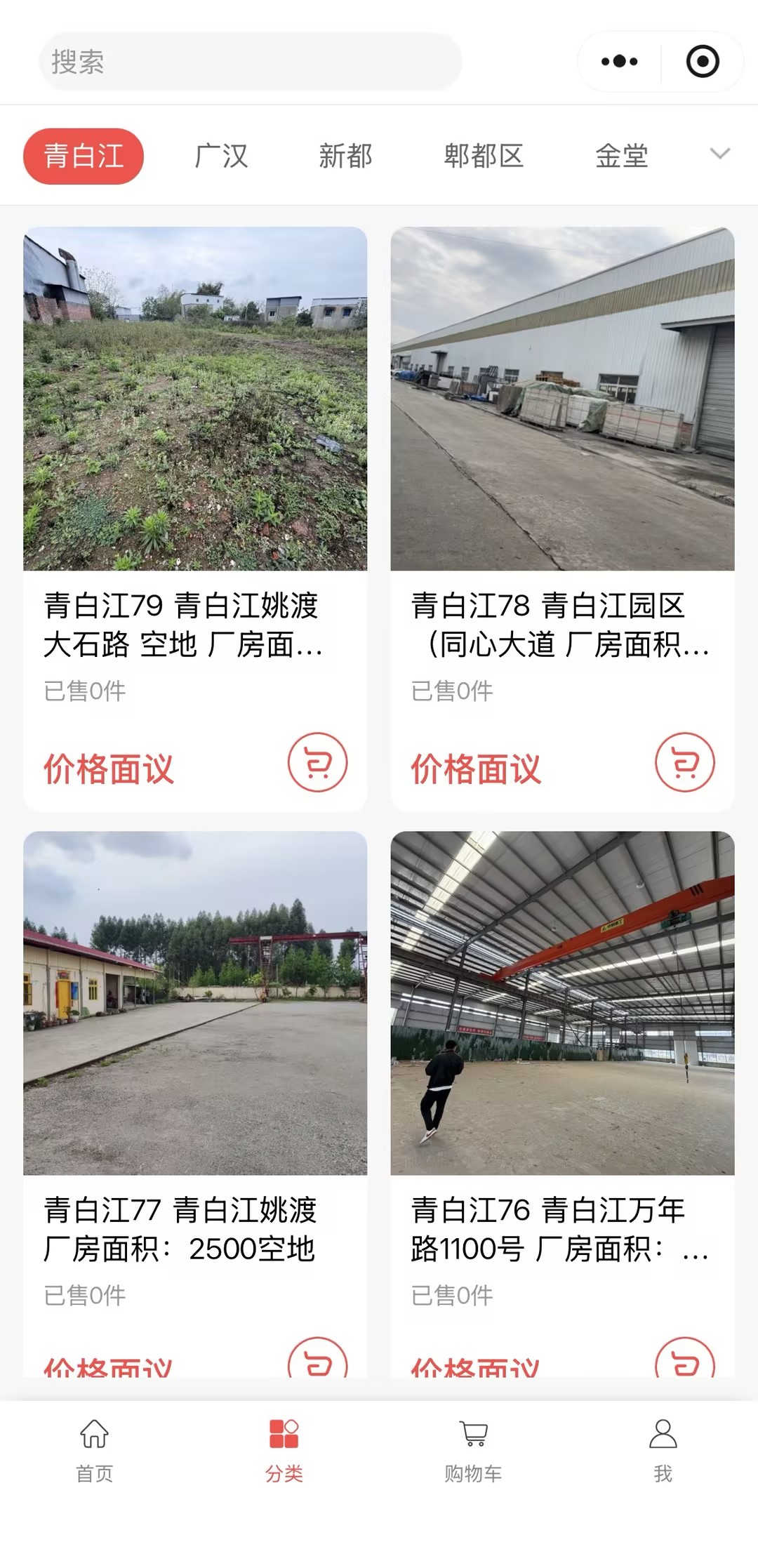Switch to the 新都 tab

tap(345, 156)
